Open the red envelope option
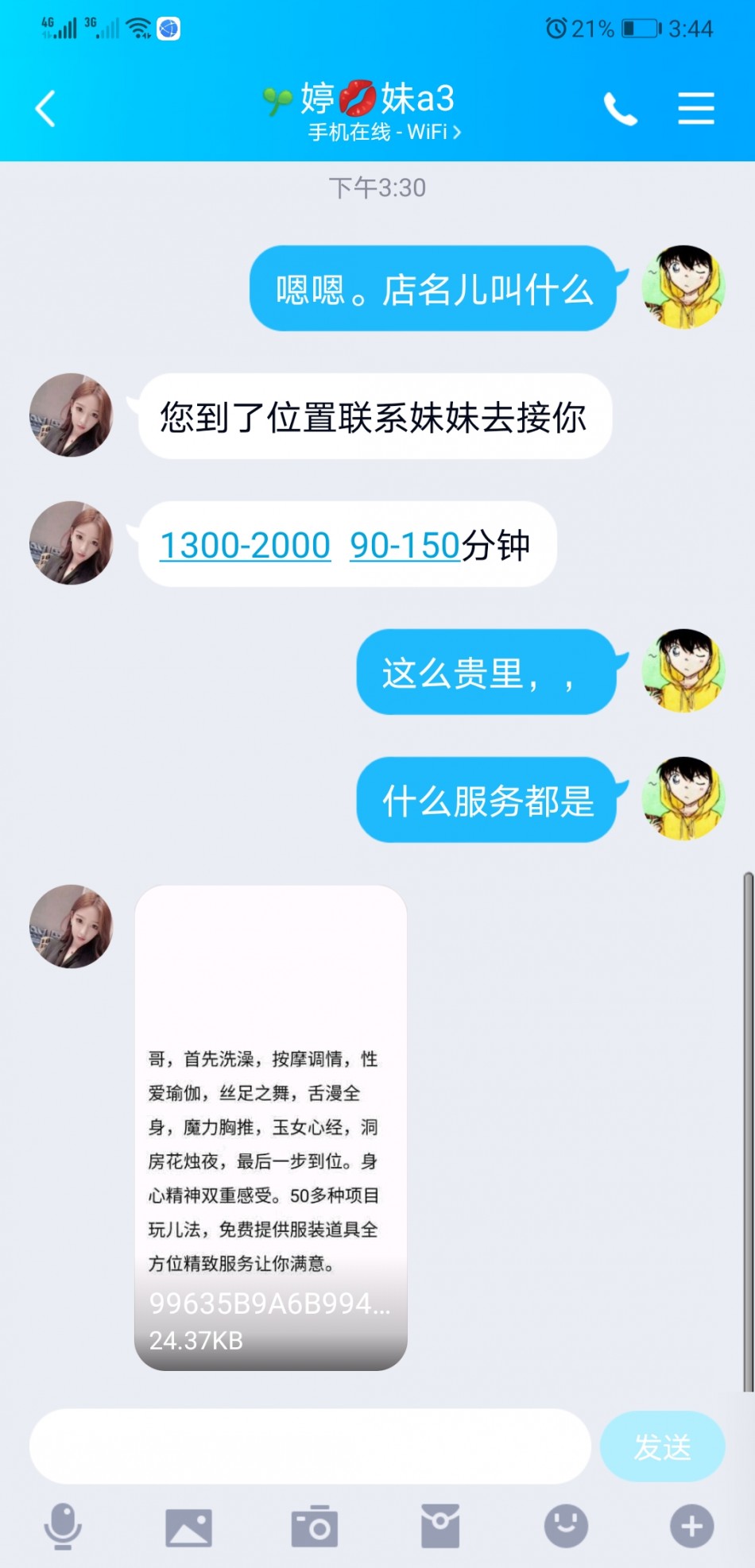This screenshot has width=755, height=1568. click(440, 1526)
